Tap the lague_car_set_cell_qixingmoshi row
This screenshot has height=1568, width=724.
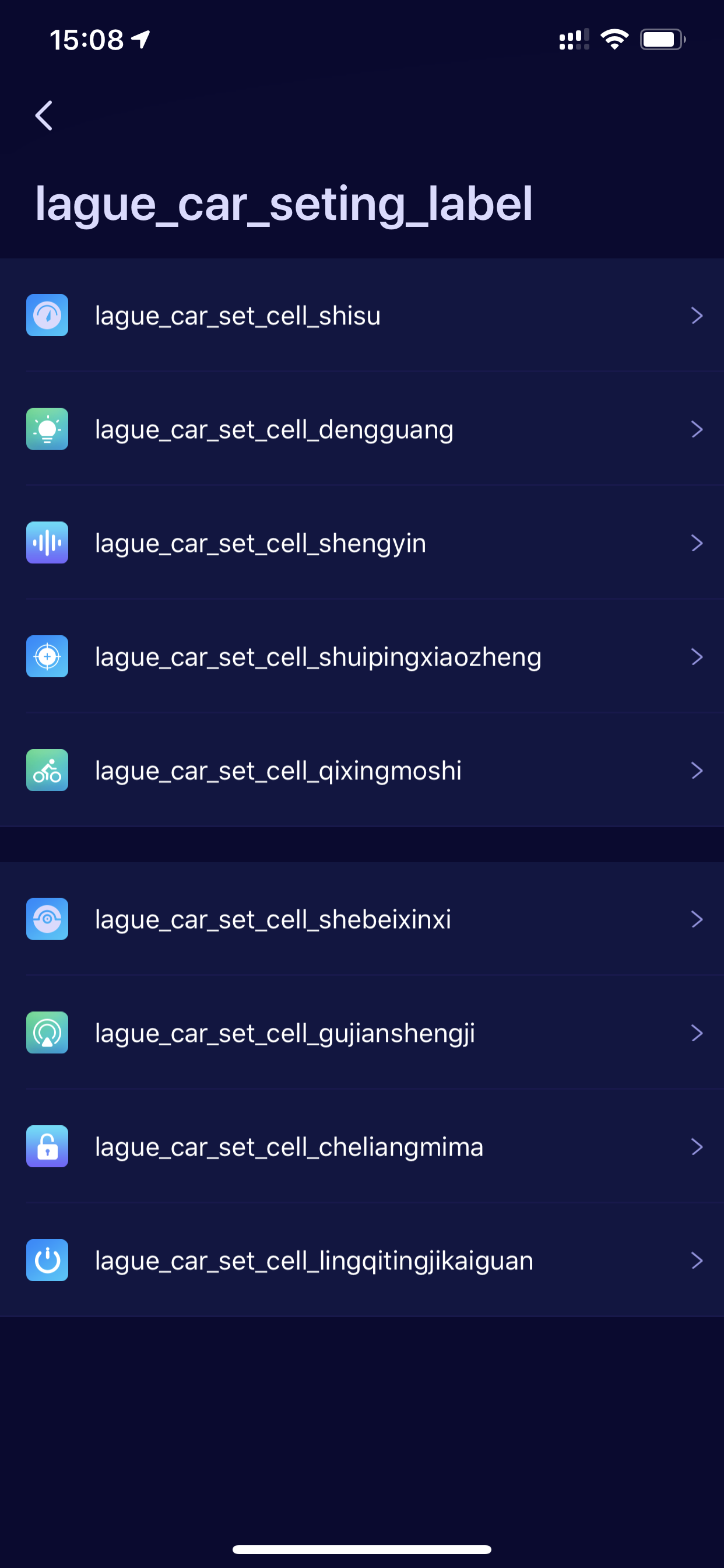(x=362, y=771)
